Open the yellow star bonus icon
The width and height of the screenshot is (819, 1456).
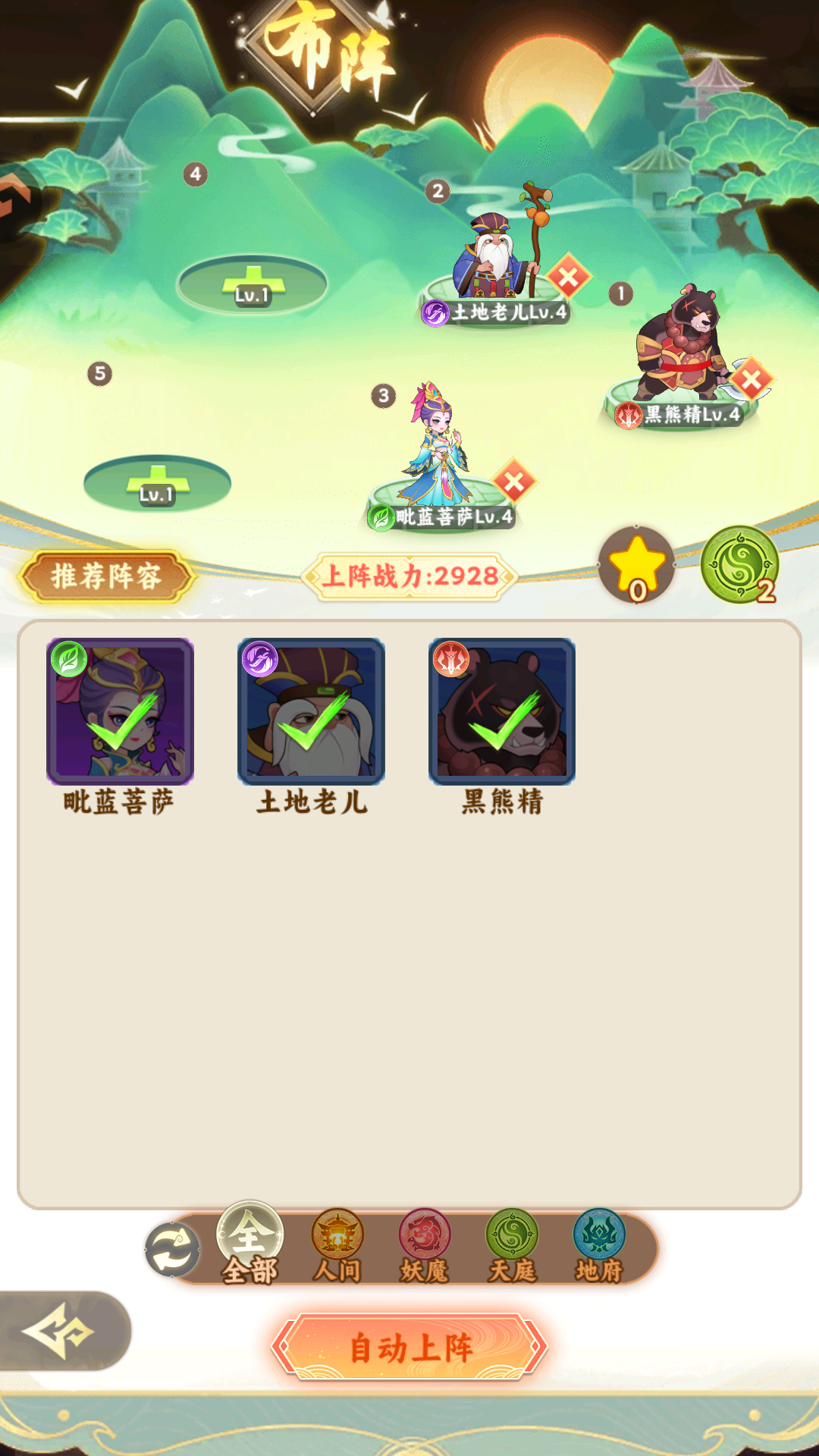point(637,565)
